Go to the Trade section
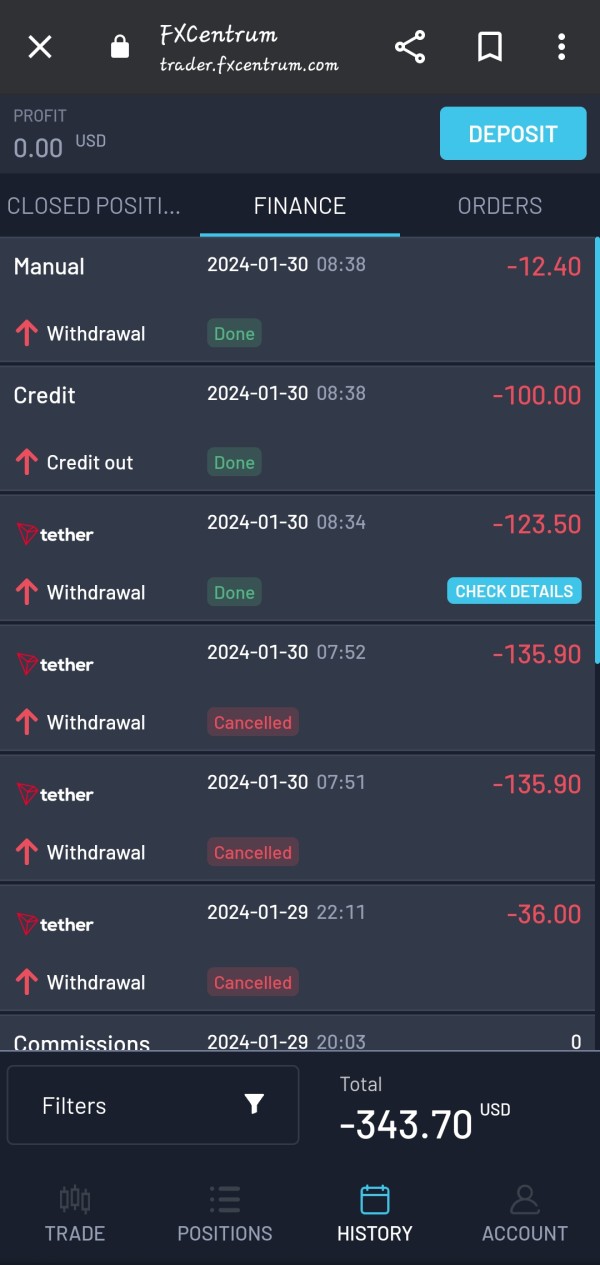600x1265 pixels. click(75, 1214)
